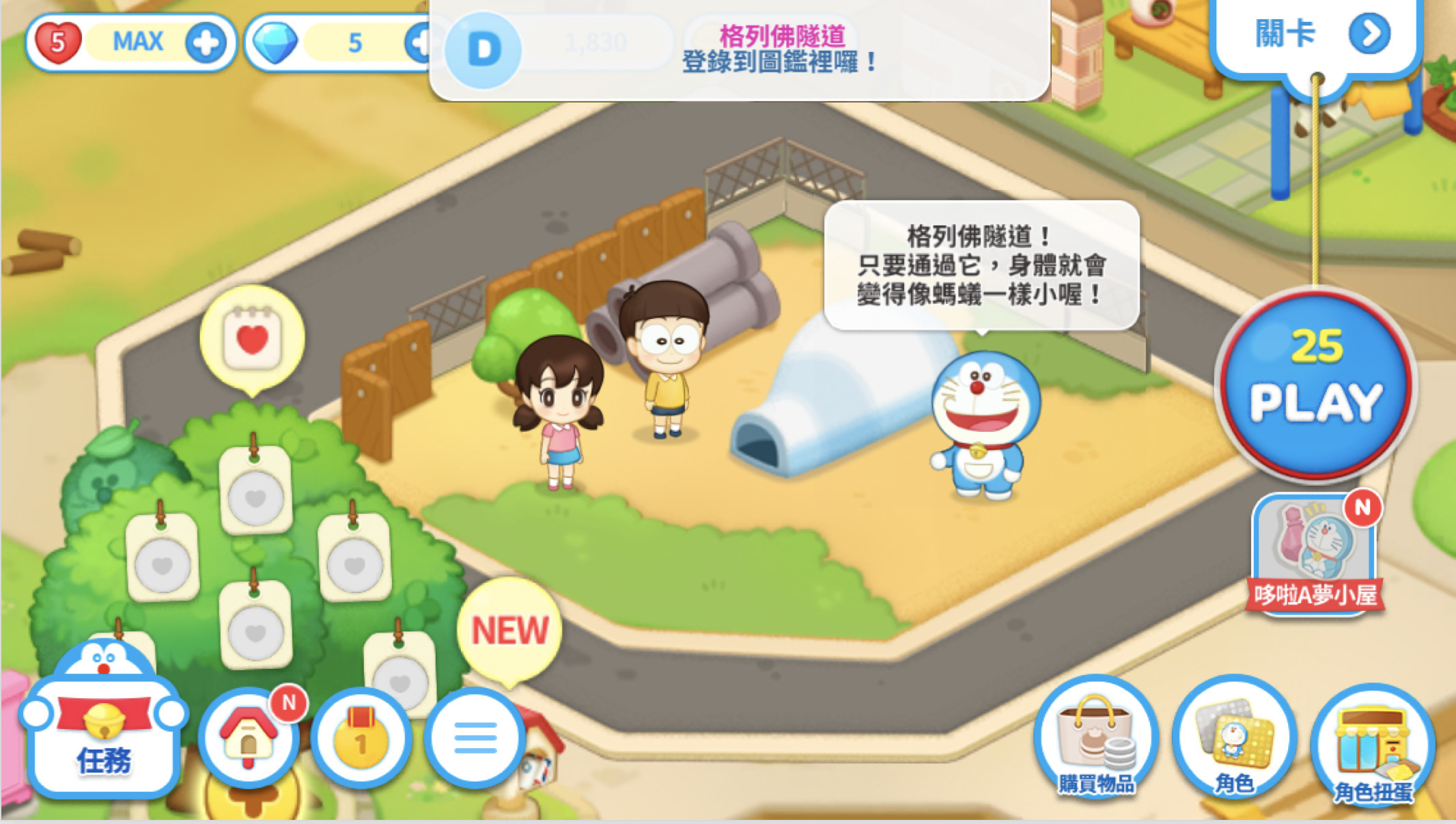Tap the heart calendar bubble

pyautogui.click(x=252, y=338)
